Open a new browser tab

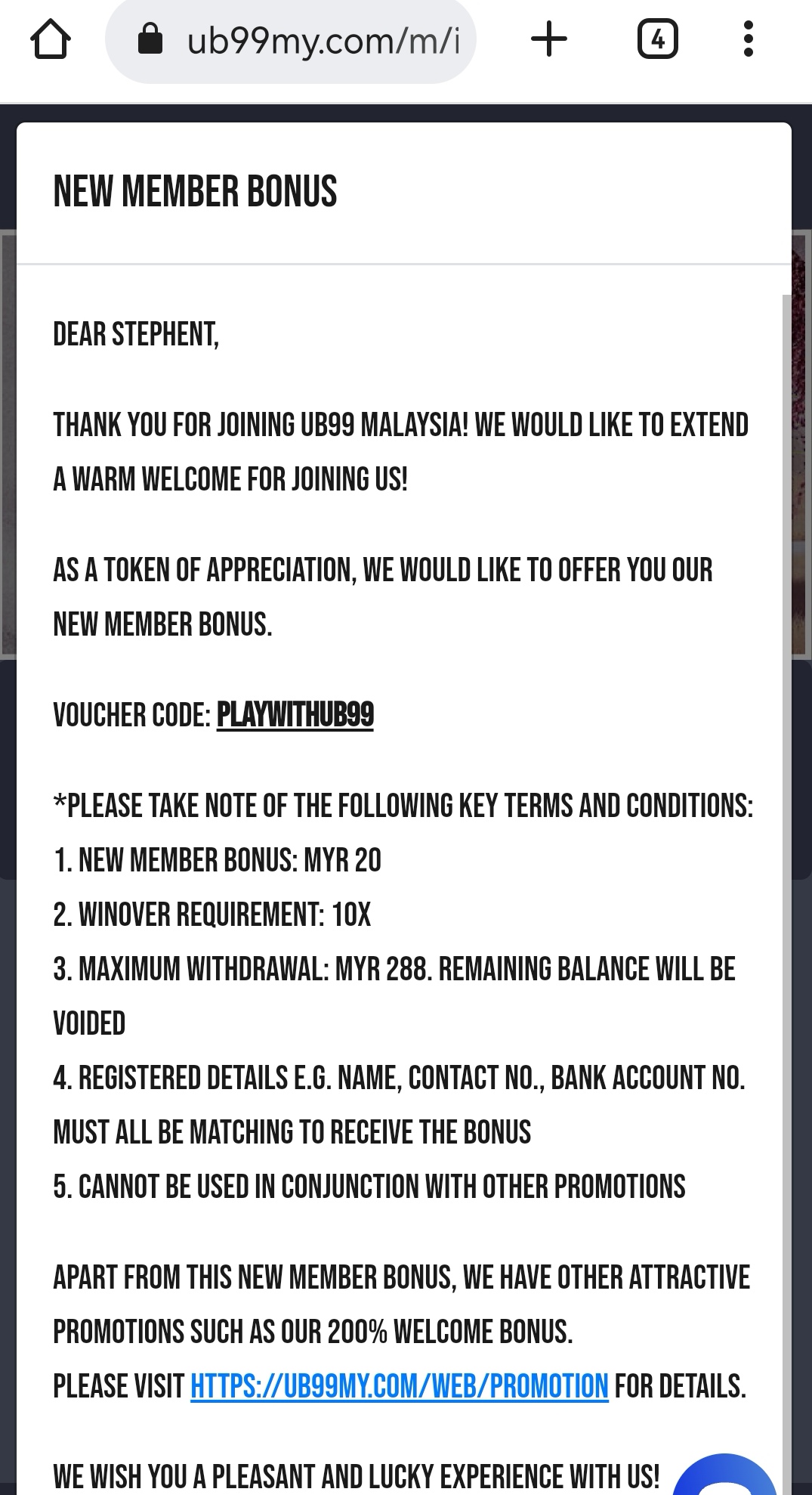click(549, 39)
